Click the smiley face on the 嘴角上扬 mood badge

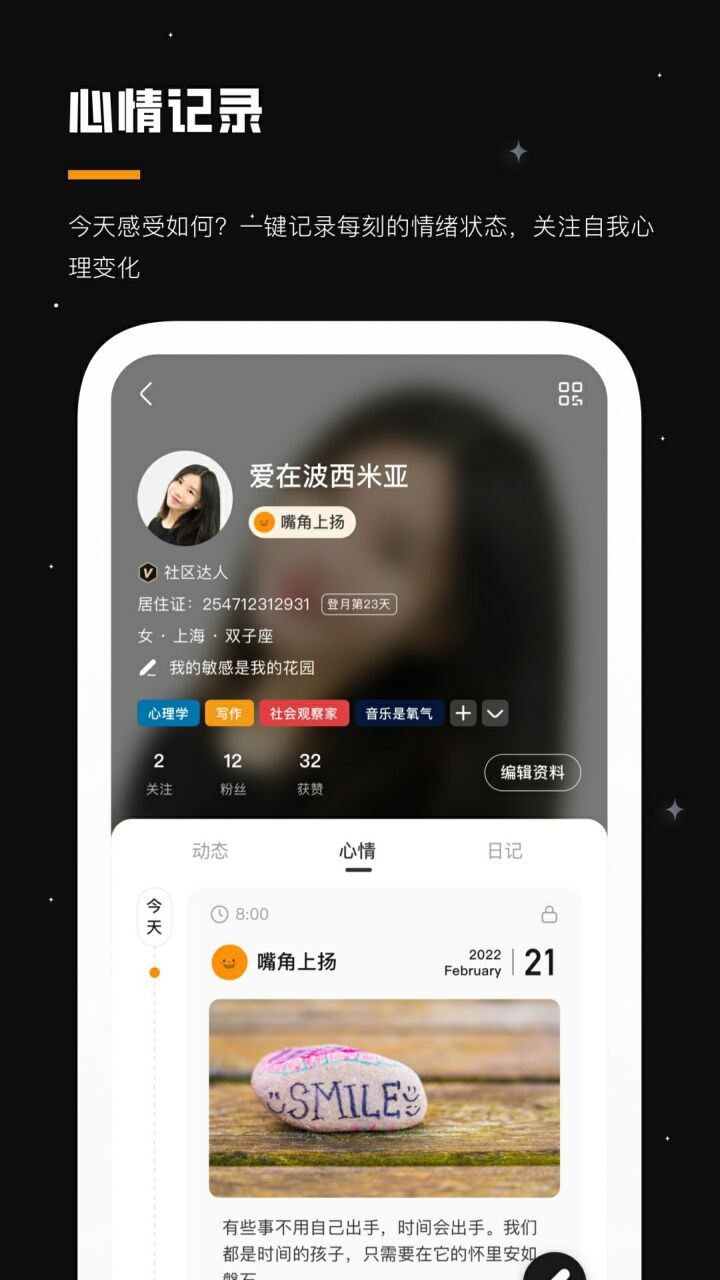pos(263,522)
